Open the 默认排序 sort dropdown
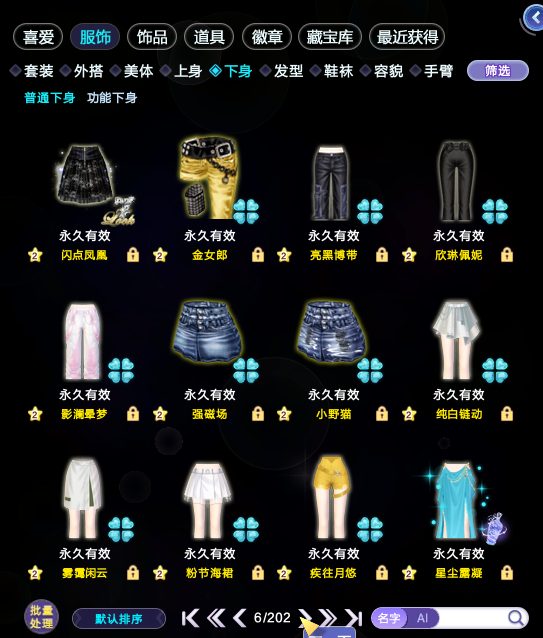Viewport: 543px width, 638px height. (x=119, y=619)
